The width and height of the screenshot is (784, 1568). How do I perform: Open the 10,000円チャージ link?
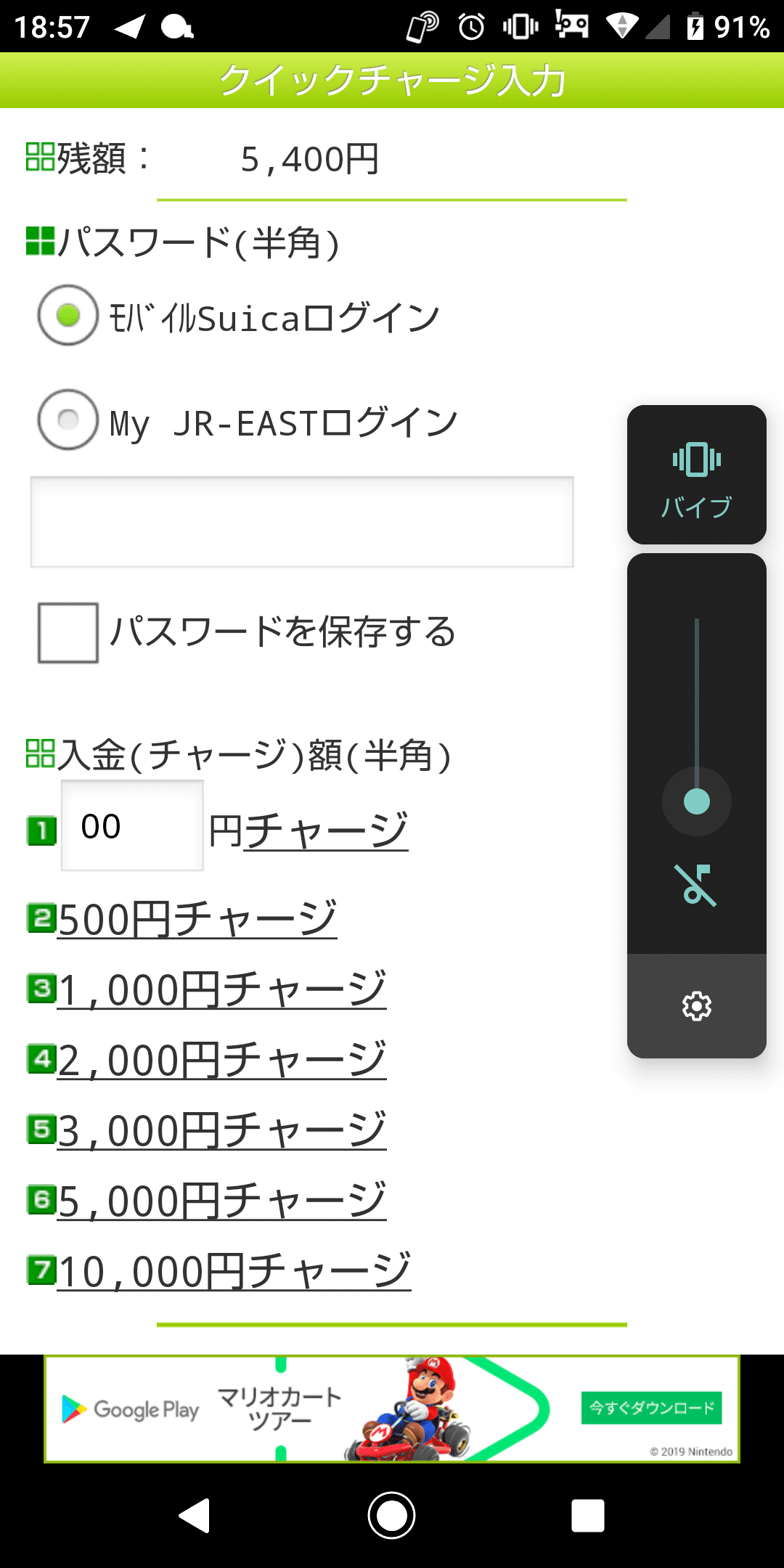coord(234,1270)
